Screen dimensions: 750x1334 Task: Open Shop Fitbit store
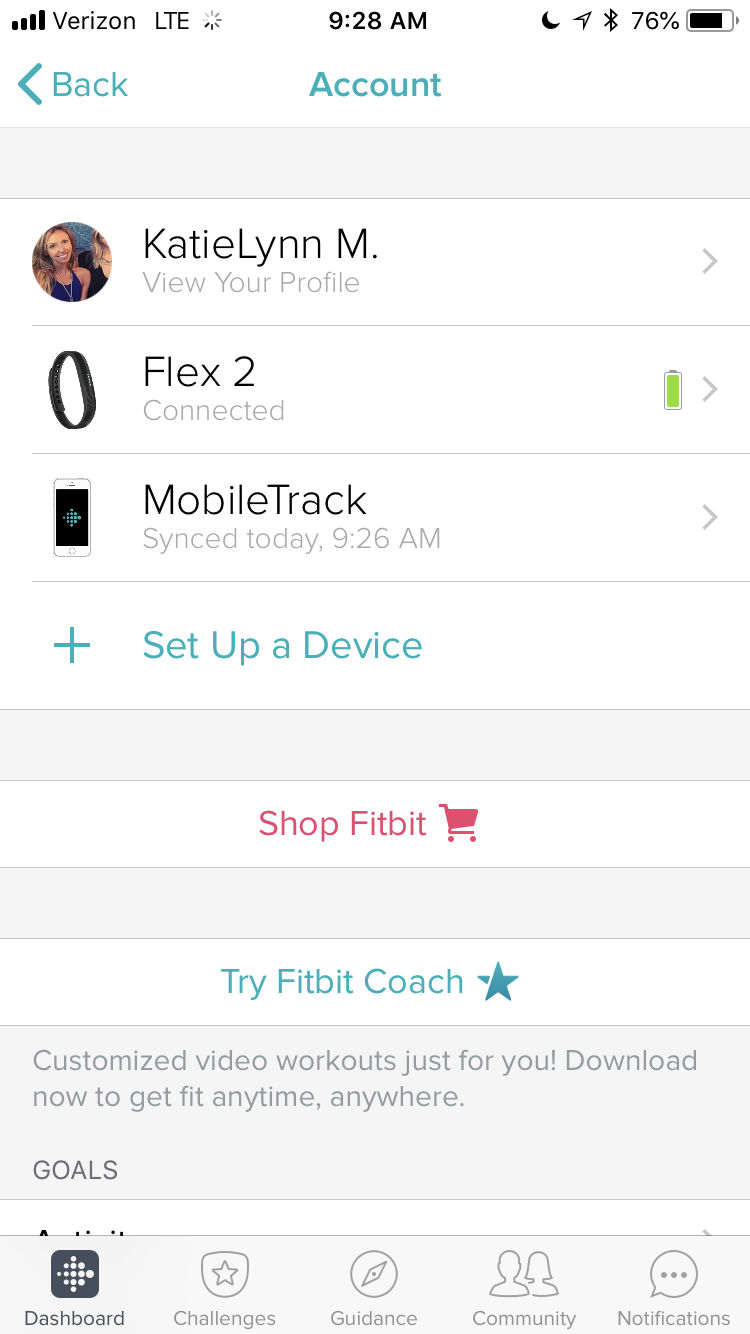pos(368,824)
